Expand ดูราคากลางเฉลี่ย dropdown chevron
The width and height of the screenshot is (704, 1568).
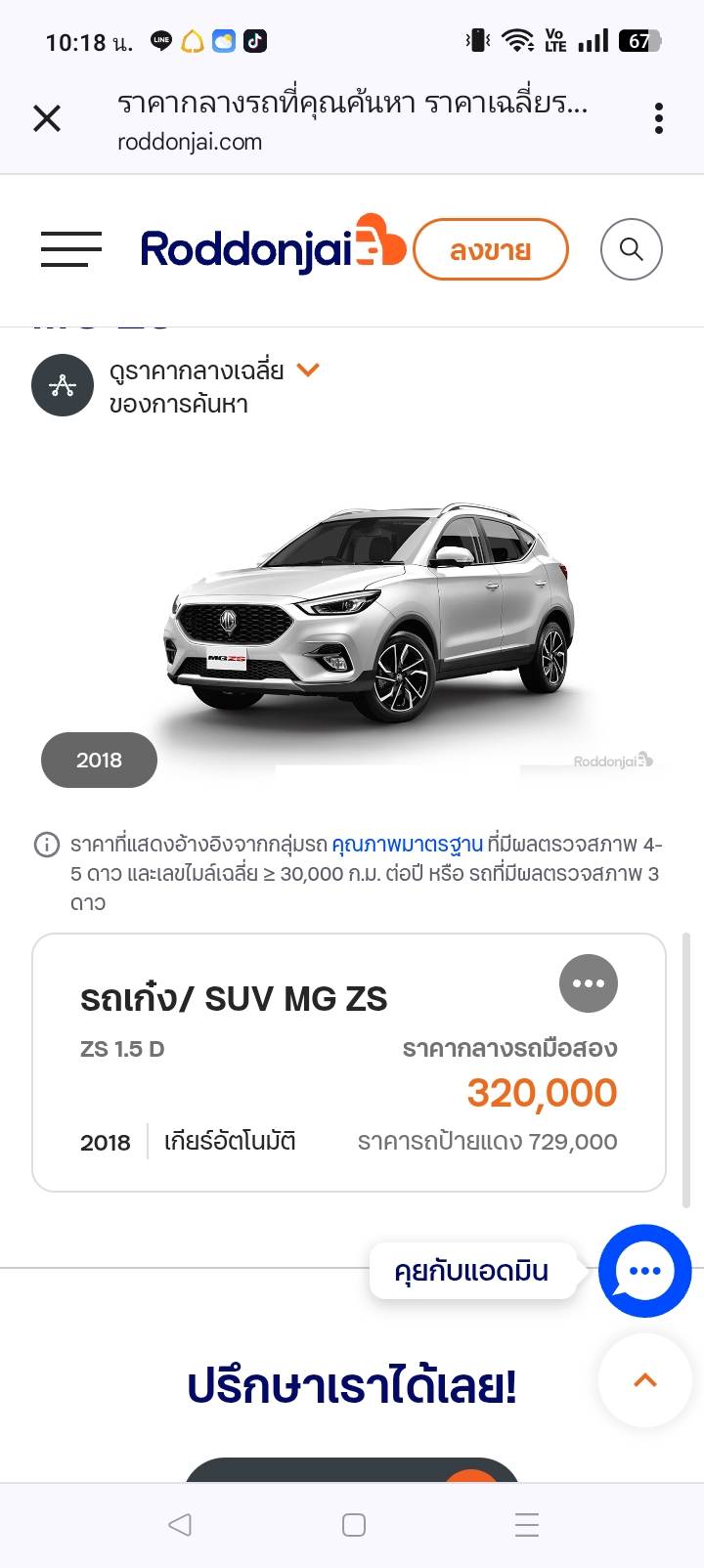point(308,370)
